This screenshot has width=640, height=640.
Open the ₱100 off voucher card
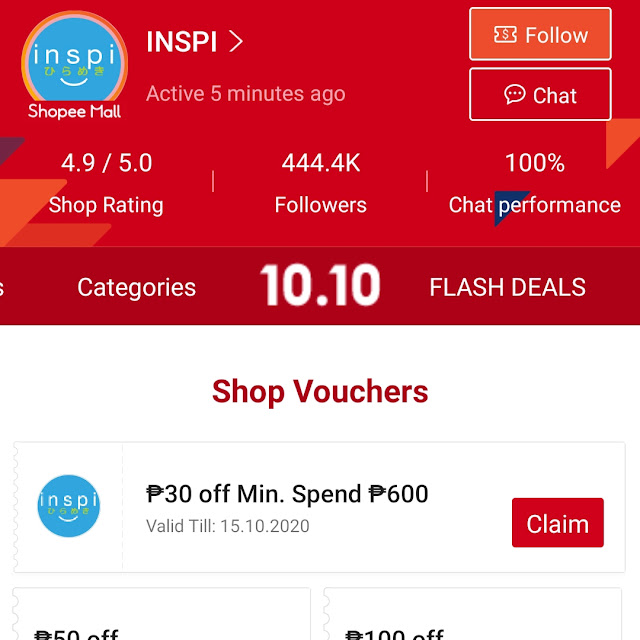472,613
